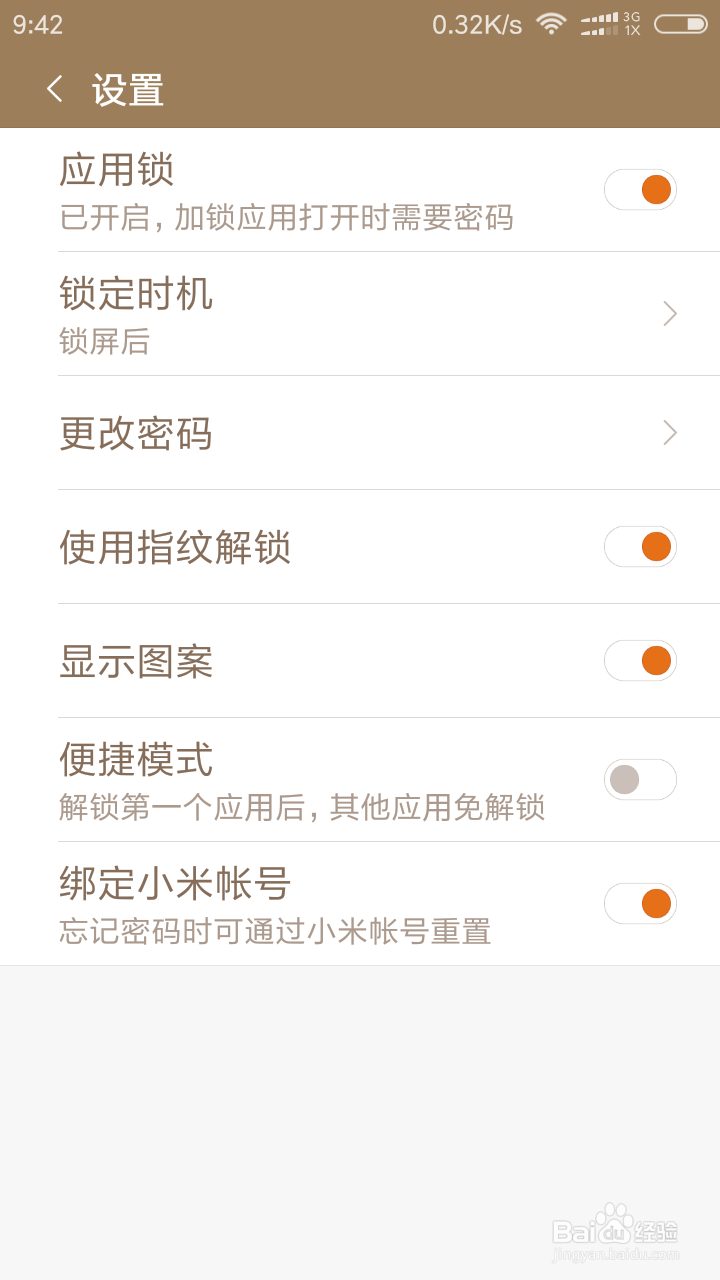Tap the 设置 page title

tap(131, 90)
